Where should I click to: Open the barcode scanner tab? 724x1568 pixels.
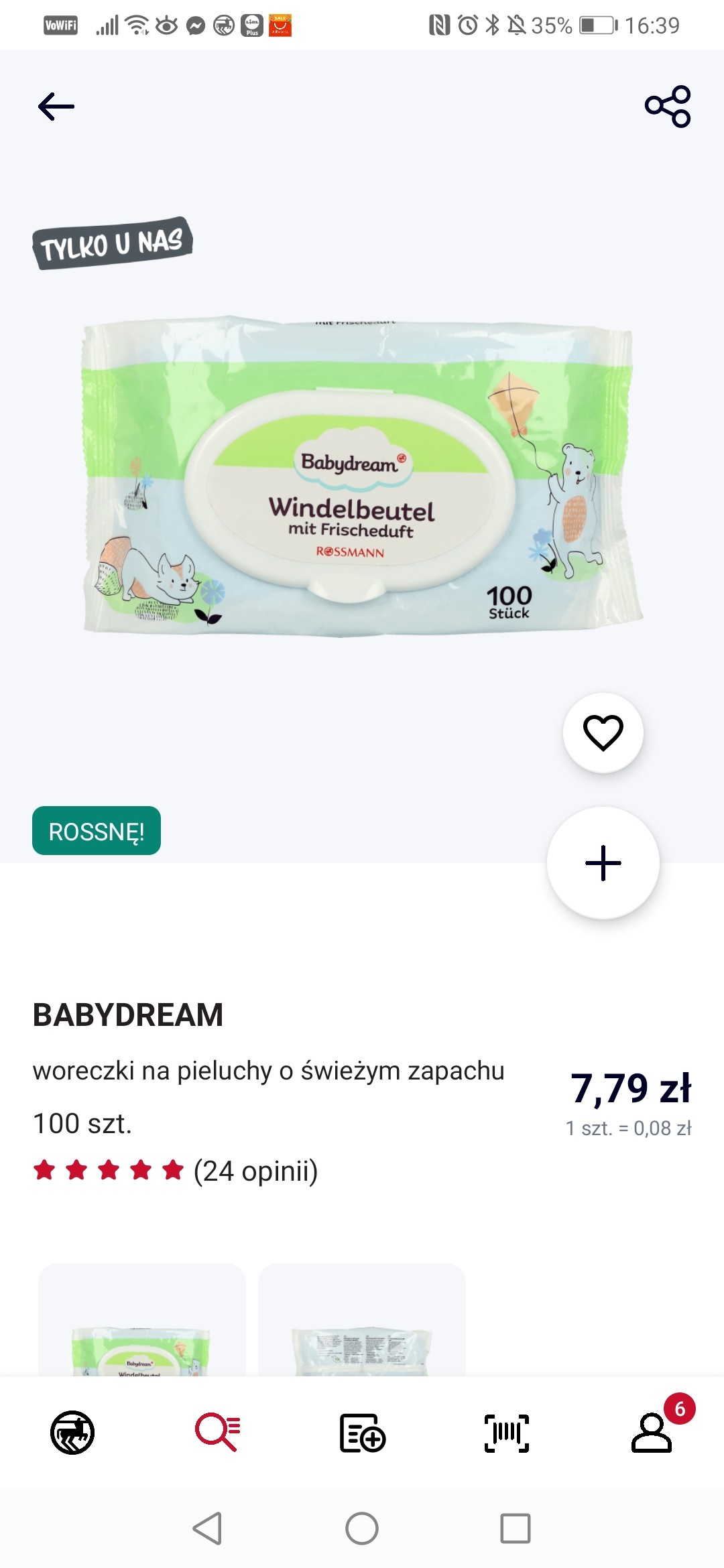(507, 1433)
